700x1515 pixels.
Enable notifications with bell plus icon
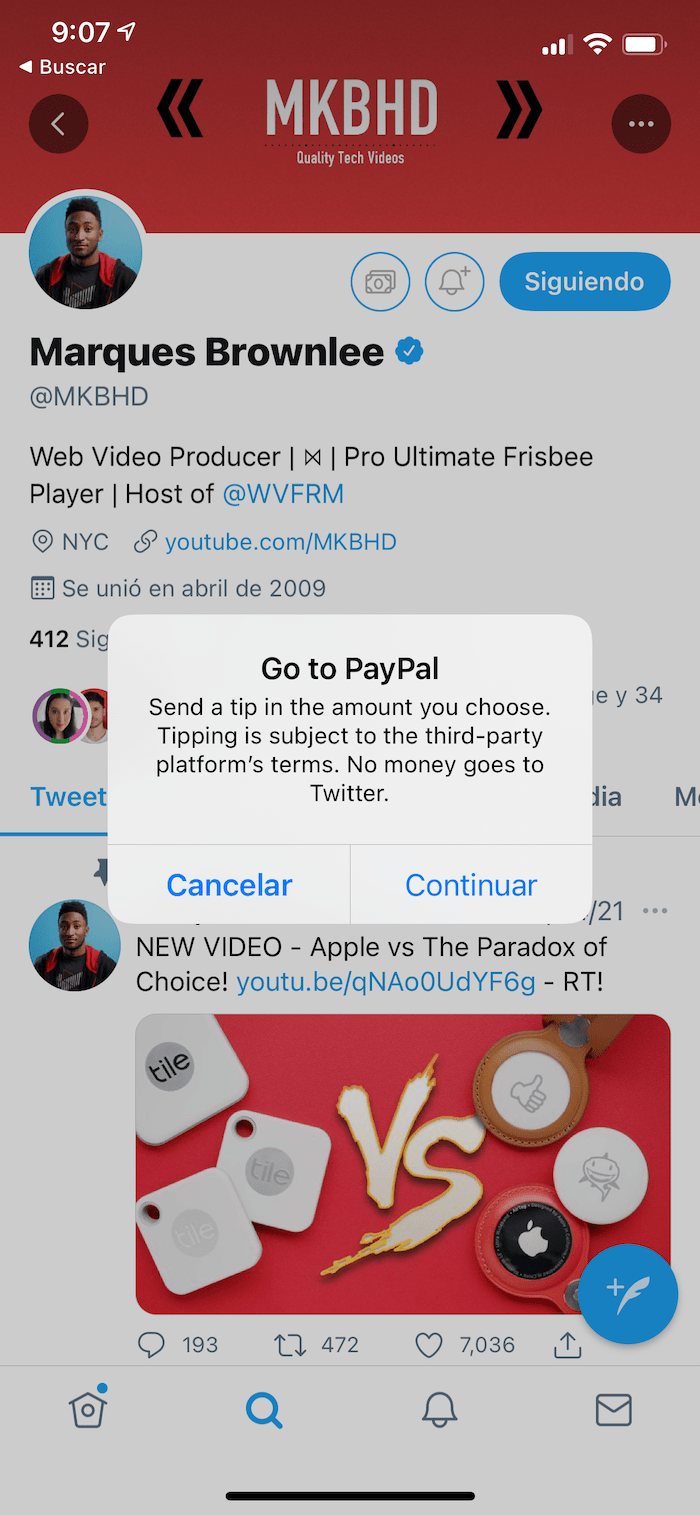coord(454,282)
